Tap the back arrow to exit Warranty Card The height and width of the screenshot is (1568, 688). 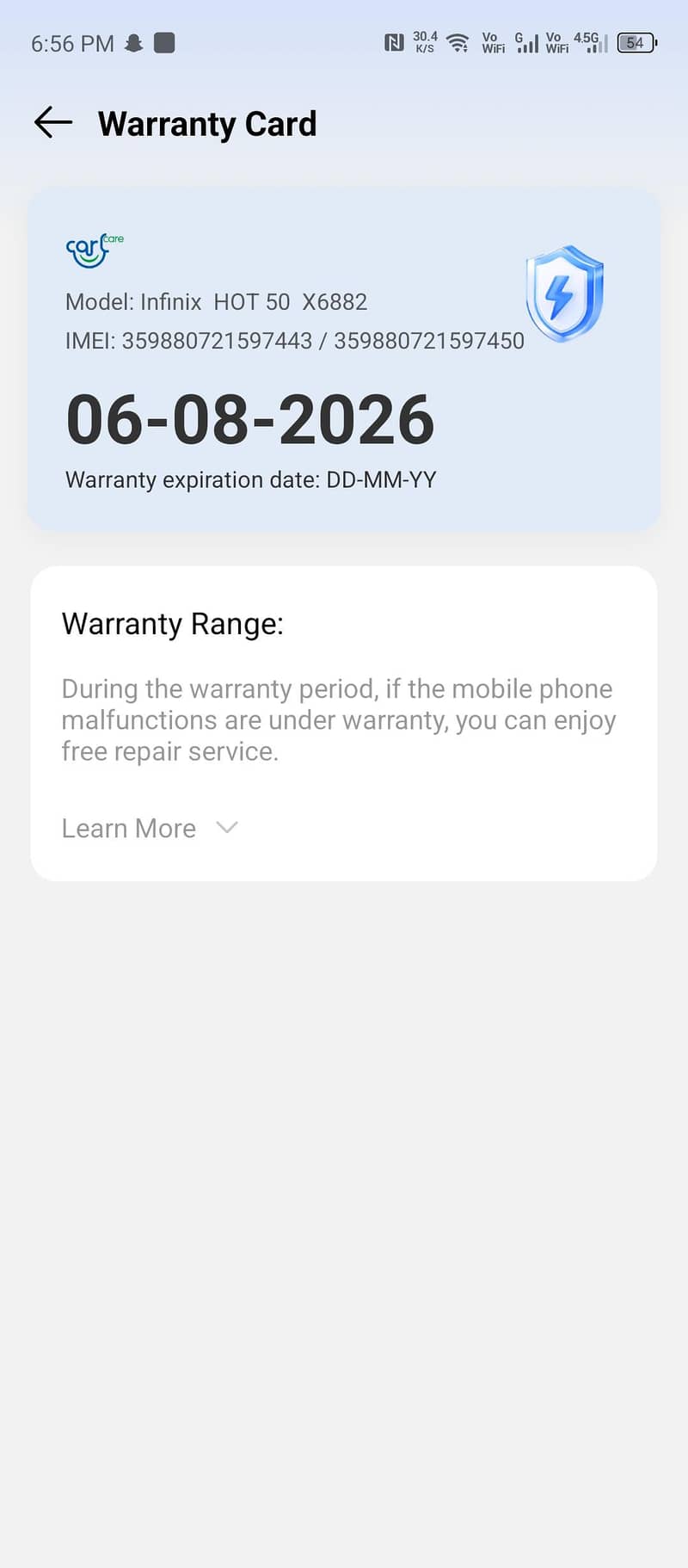[x=52, y=123]
